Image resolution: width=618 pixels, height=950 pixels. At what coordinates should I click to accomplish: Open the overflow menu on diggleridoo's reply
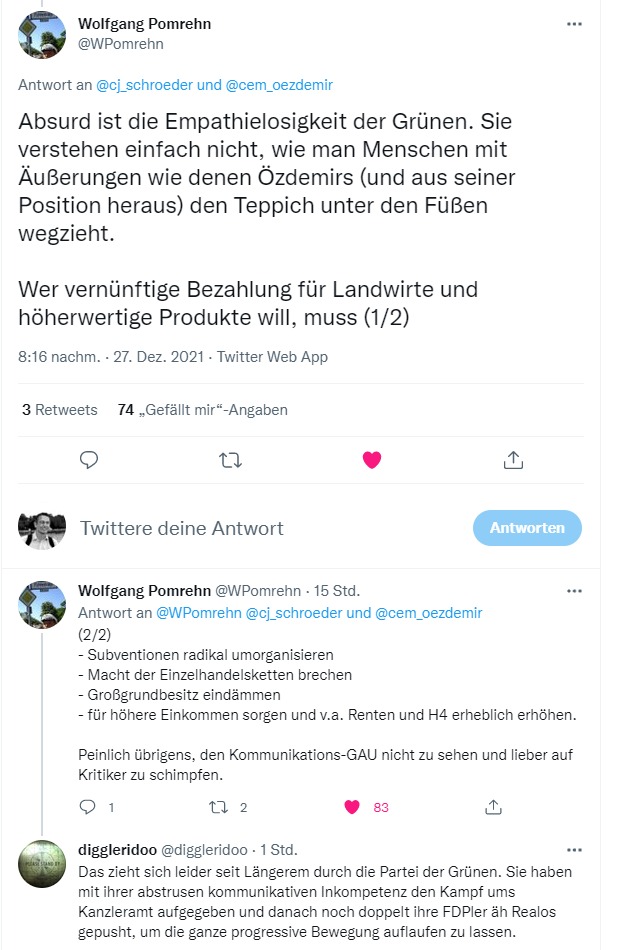click(573, 850)
